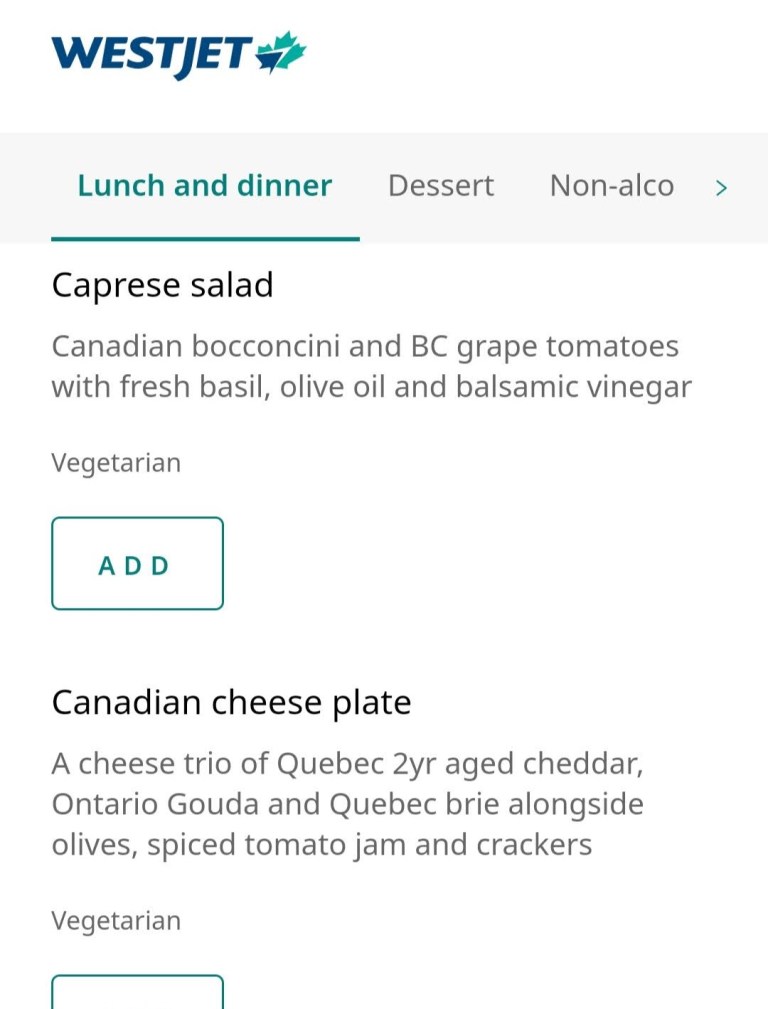This screenshot has height=1009, width=768.
Task: Click the WestJet maple leaf logo icon
Action: pos(277,51)
